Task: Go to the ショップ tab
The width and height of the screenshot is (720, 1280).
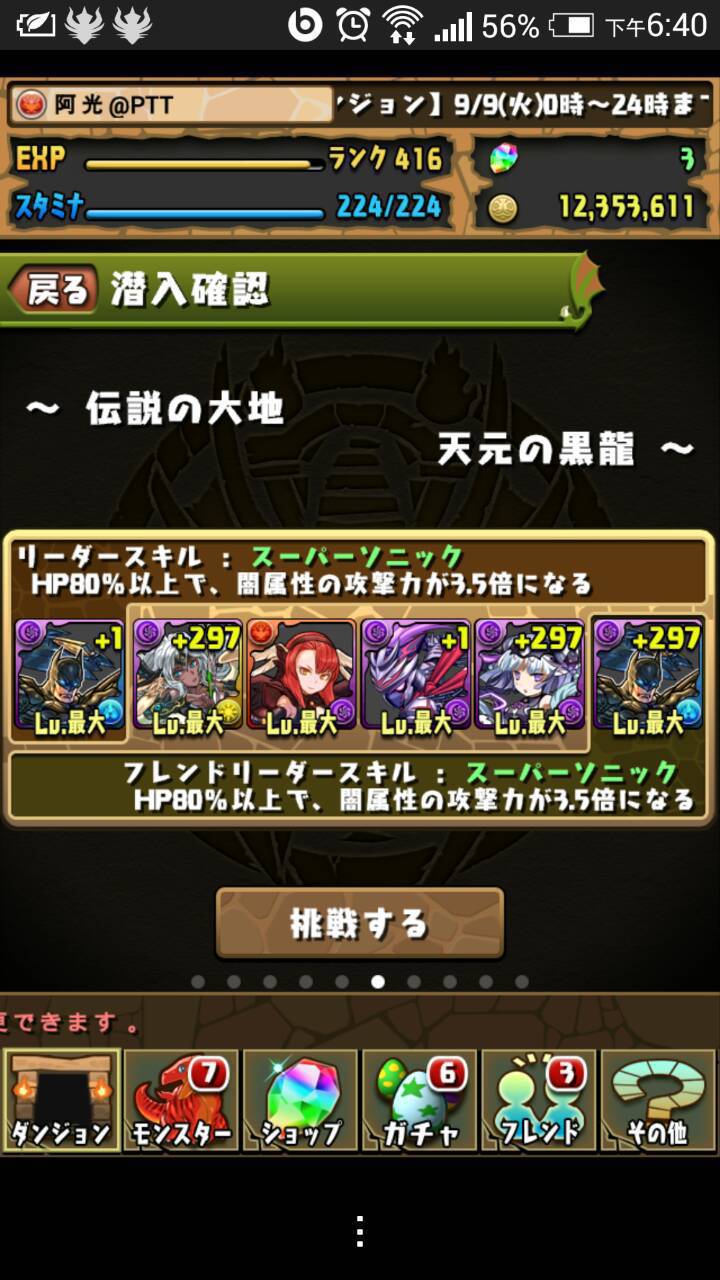Action: (x=300, y=1100)
